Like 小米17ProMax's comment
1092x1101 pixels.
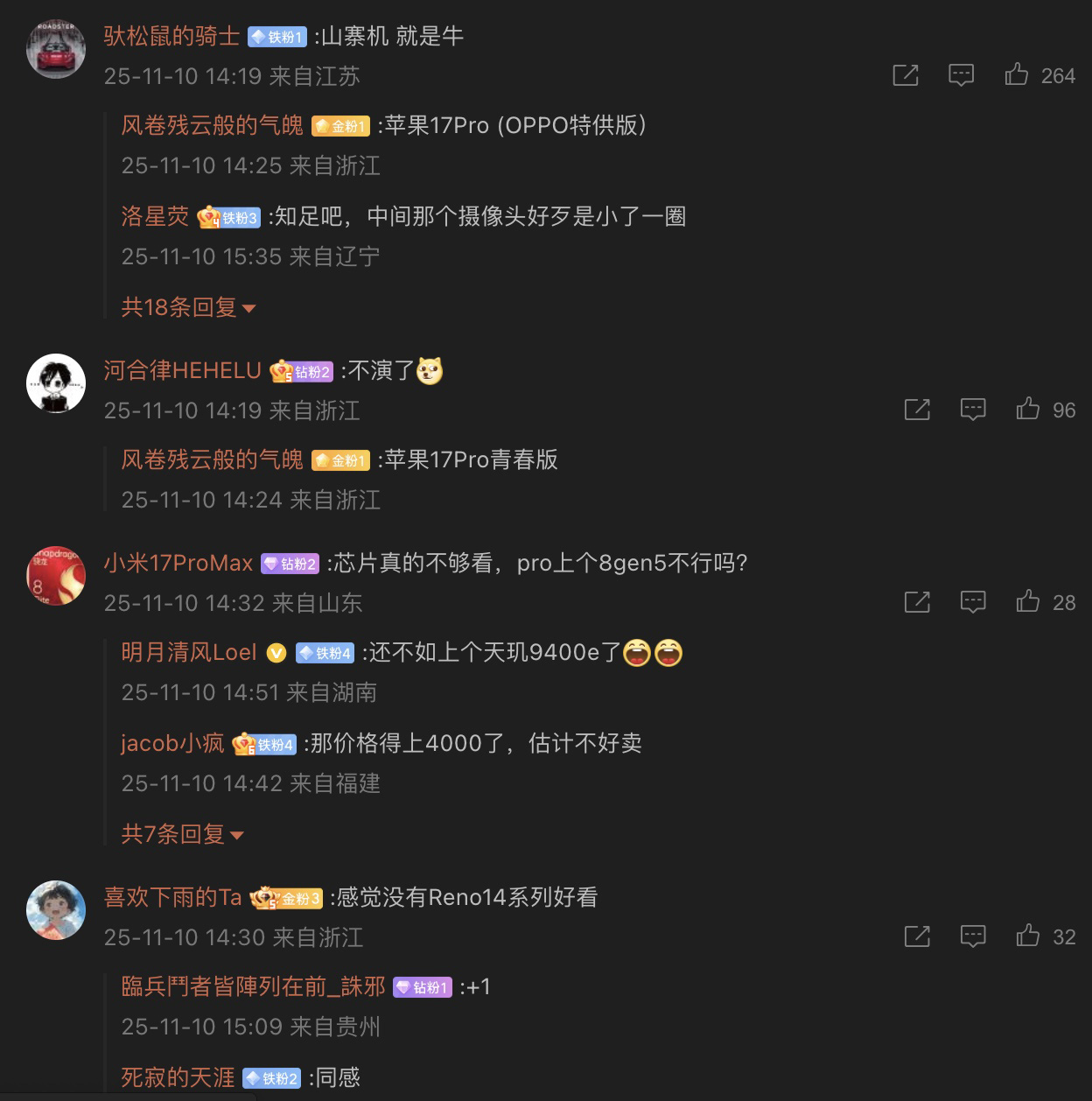pyautogui.click(x=1028, y=602)
